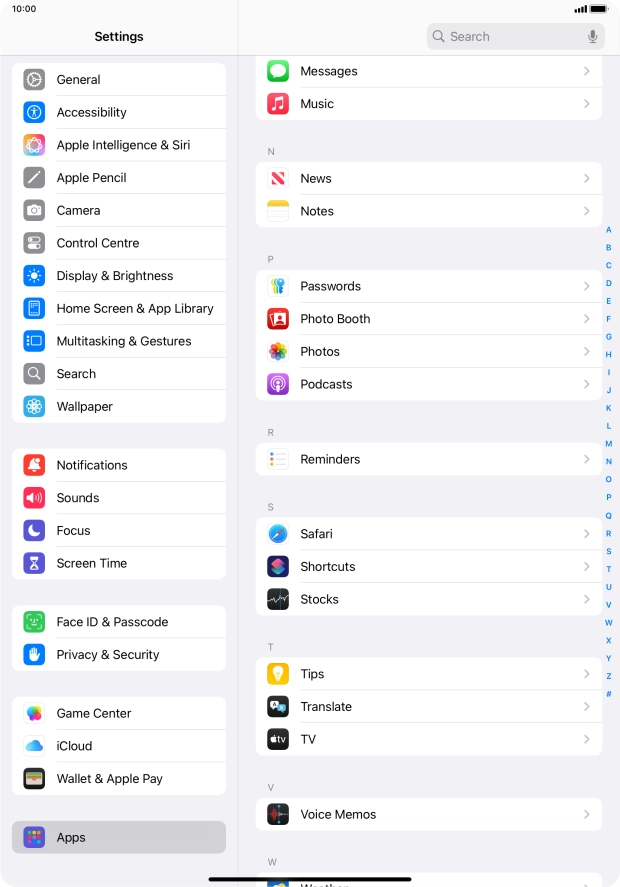Open Accessibility settings

click(x=119, y=112)
